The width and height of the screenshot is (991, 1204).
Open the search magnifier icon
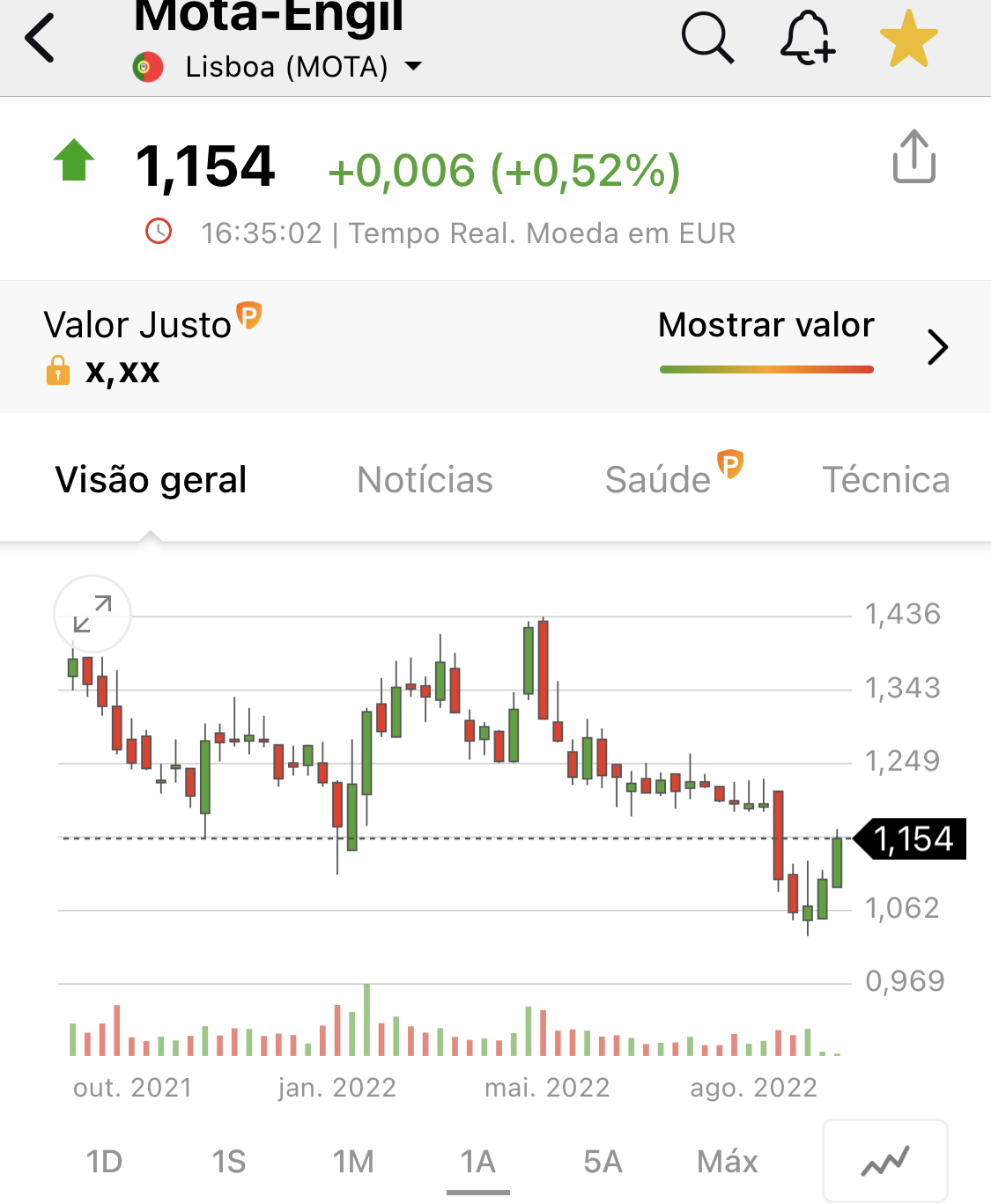[707, 39]
